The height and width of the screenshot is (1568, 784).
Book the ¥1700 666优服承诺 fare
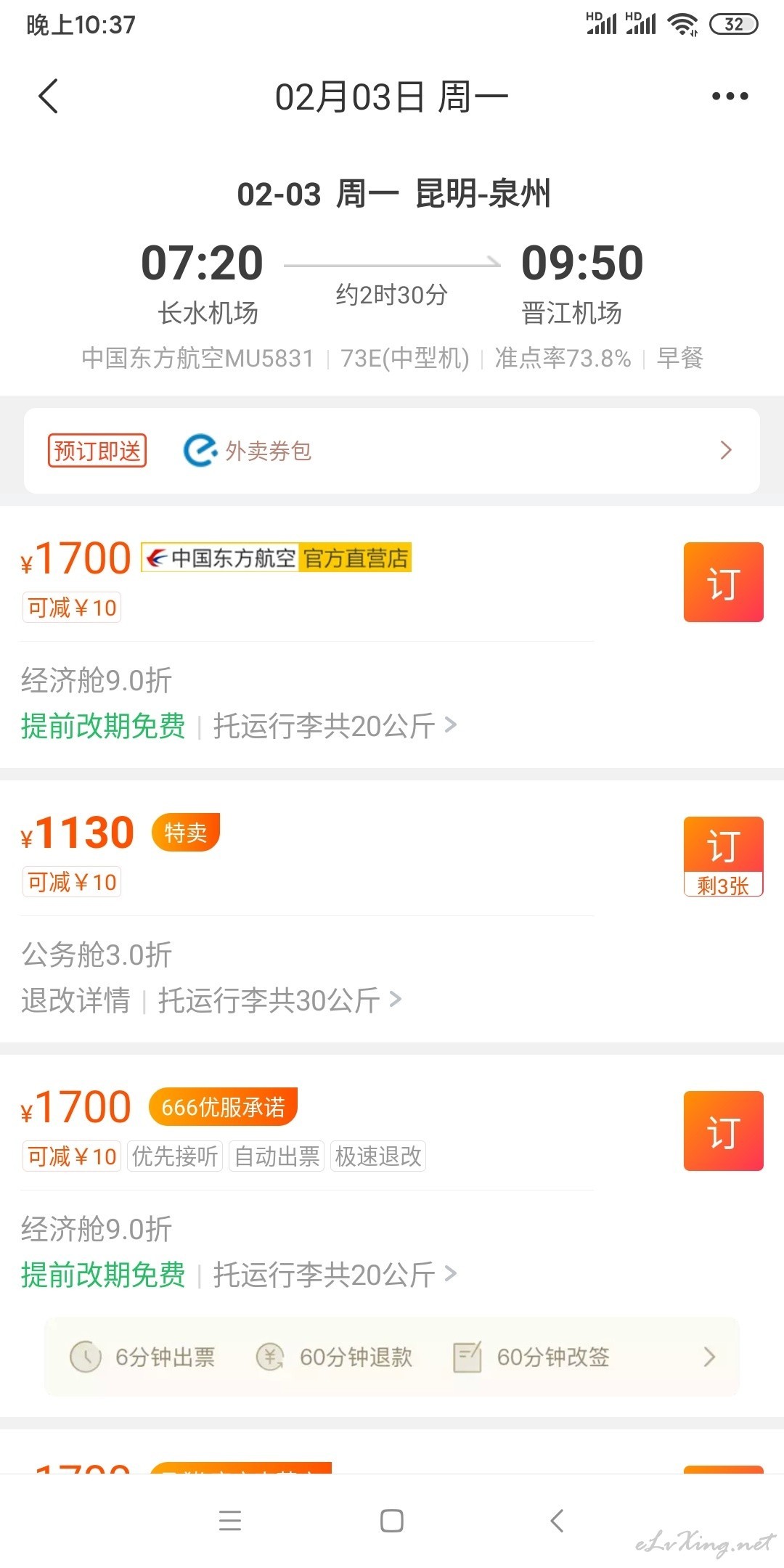point(723,1131)
